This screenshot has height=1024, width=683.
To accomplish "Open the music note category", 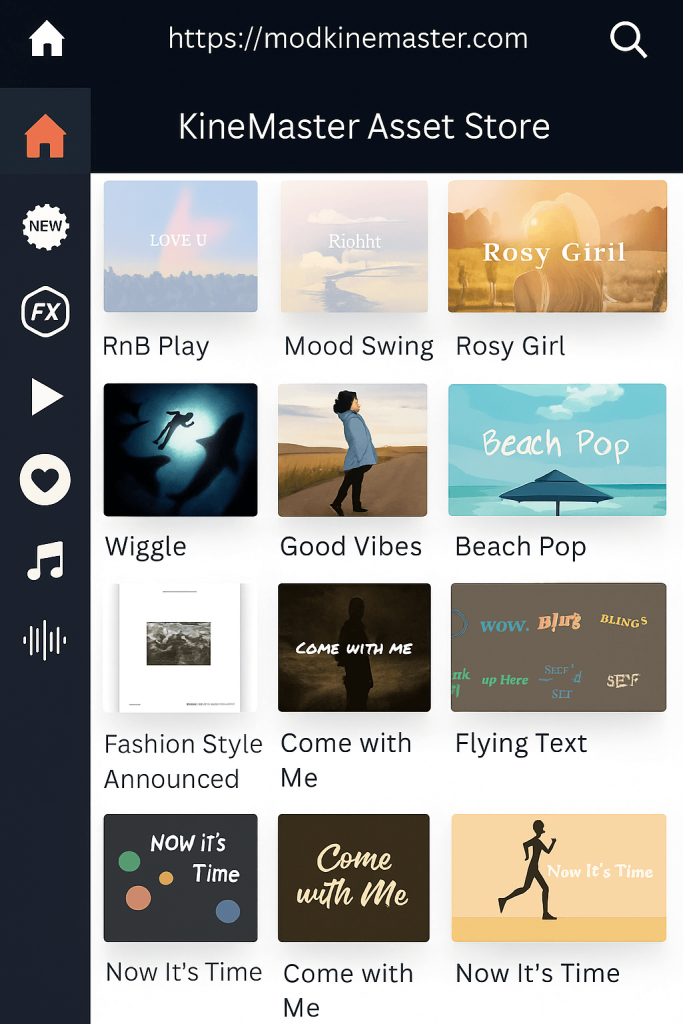I will [45, 561].
